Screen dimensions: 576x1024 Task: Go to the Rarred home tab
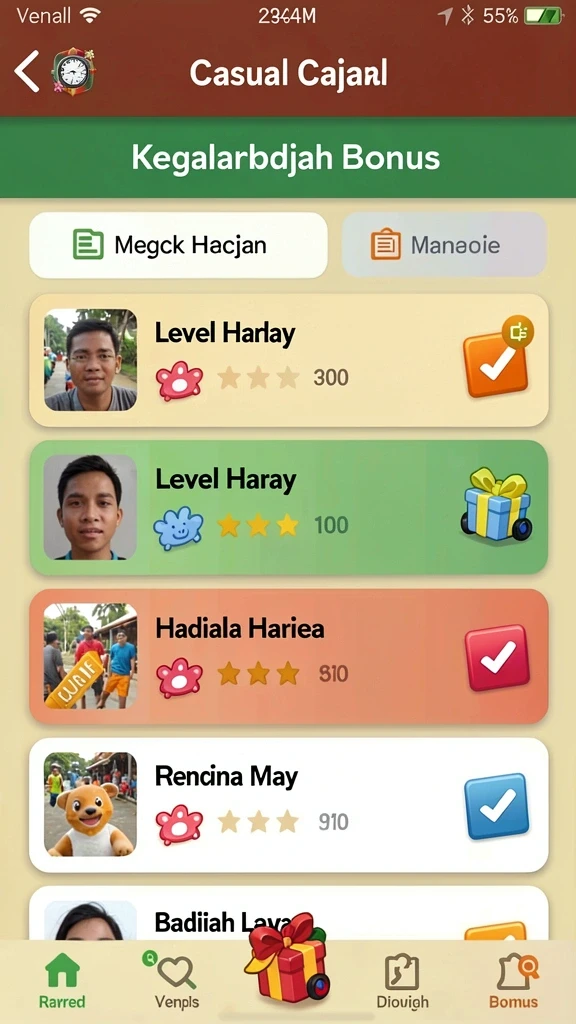point(62,980)
